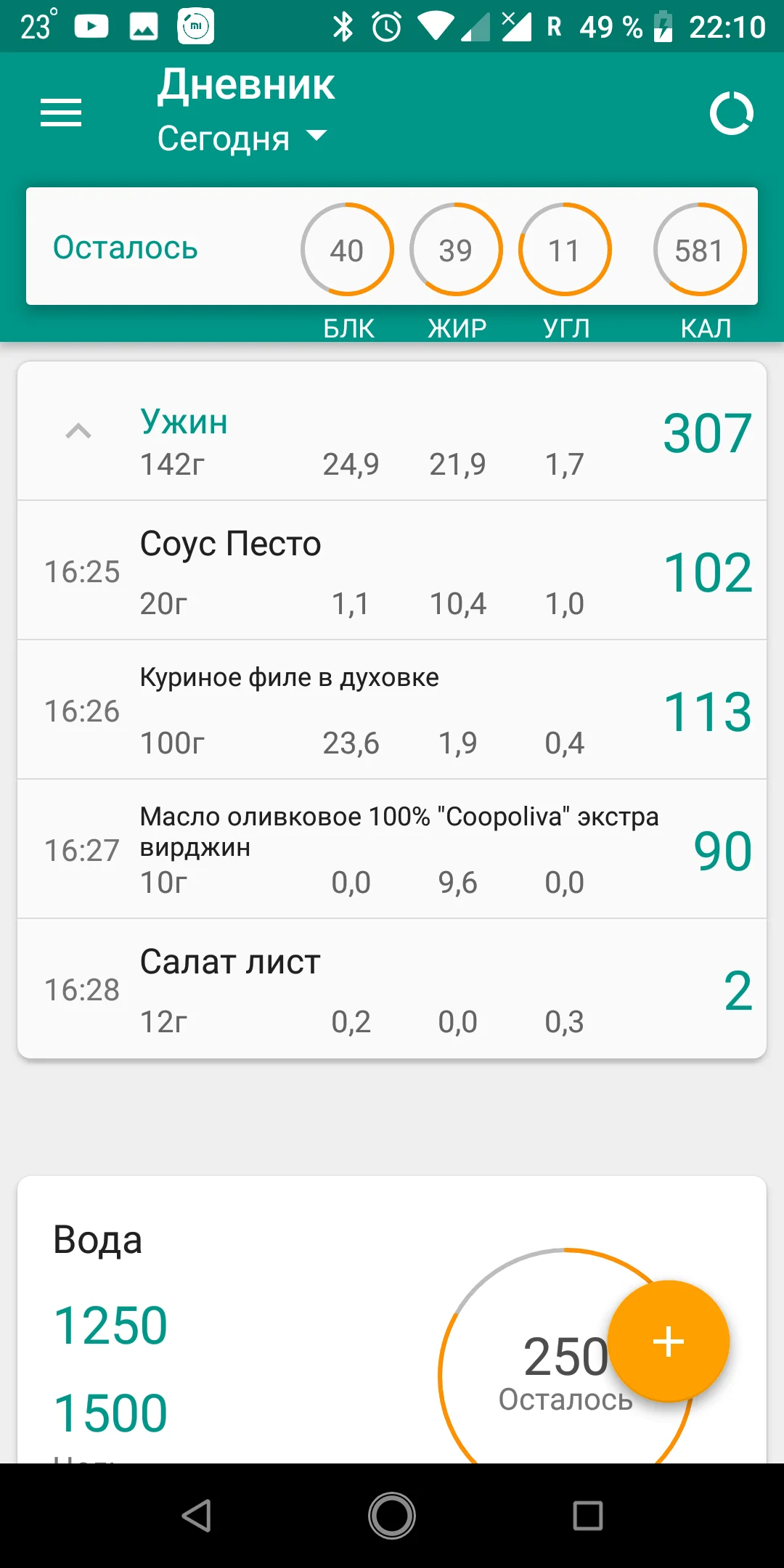This screenshot has width=784, height=1568.
Task: Select the Масло оливковое Coopoliva entry
Action: (x=392, y=849)
